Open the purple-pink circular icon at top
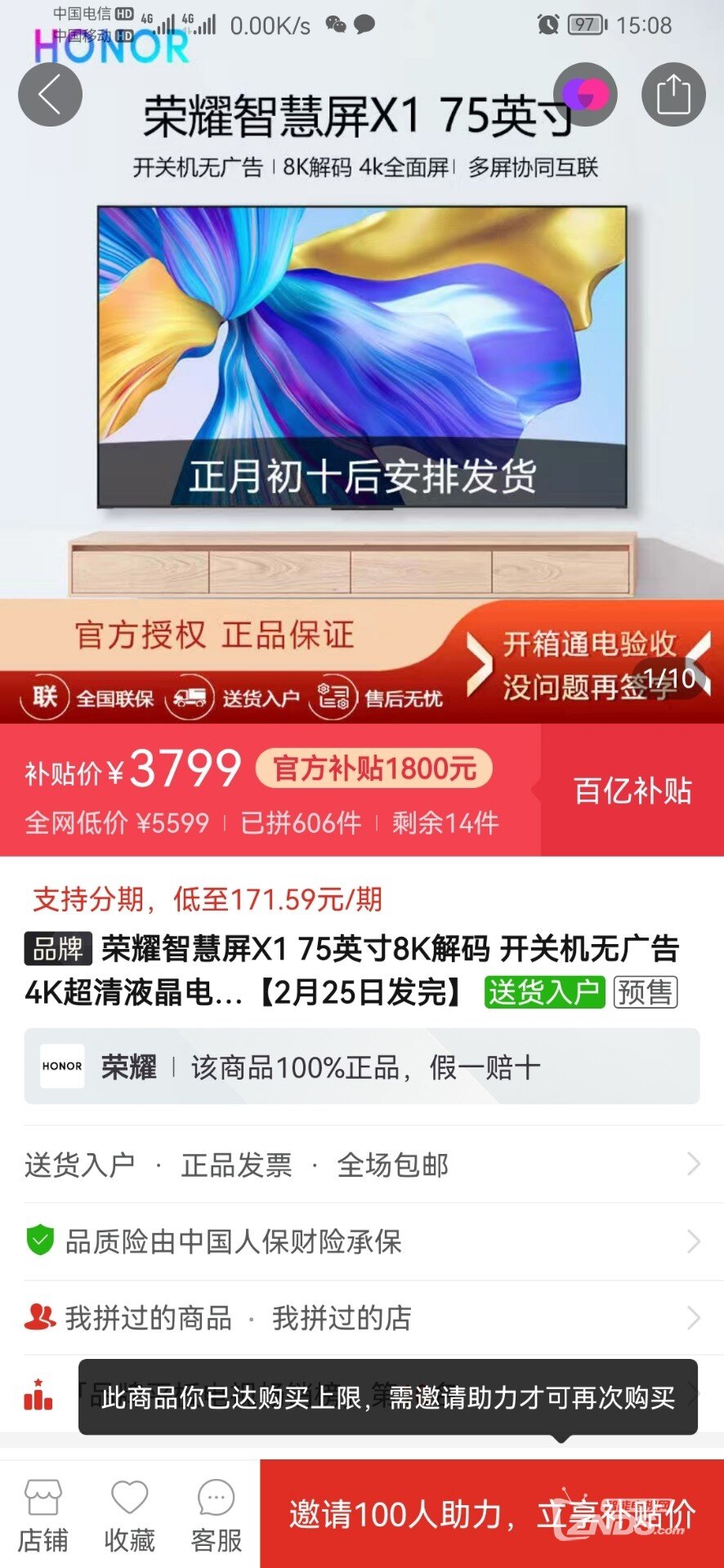This screenshot has height=1568, width=724. [585, 95]
